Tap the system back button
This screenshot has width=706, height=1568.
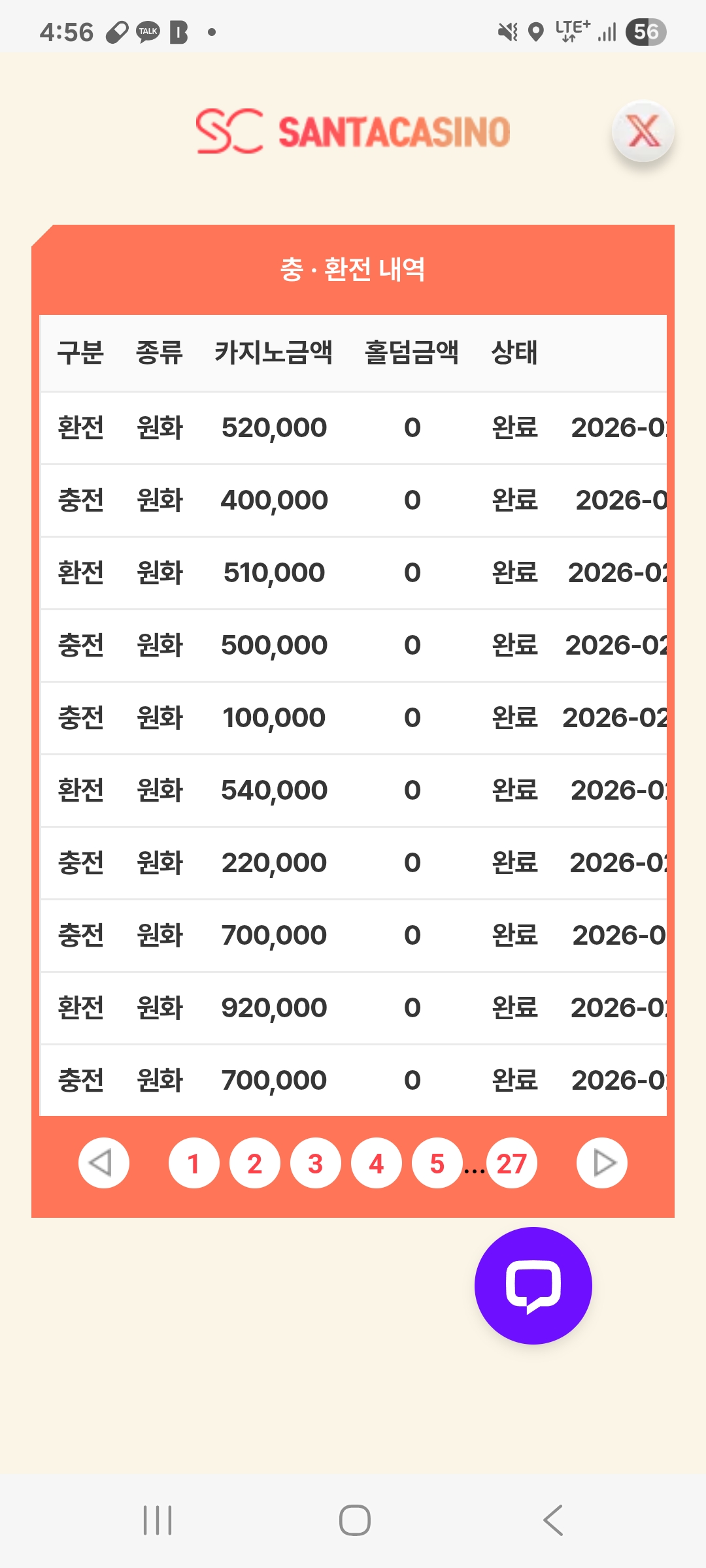553,1520
